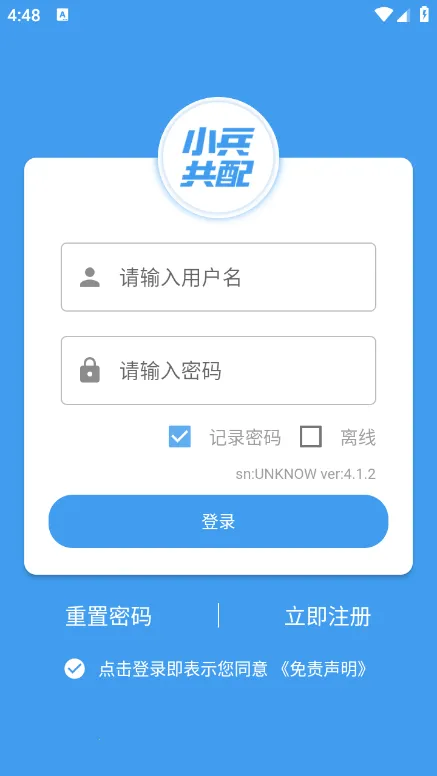The image size is (437, 776).
Task: Toggle the disclaimer agreement checkmark
Action: click(x=75, y=669)
